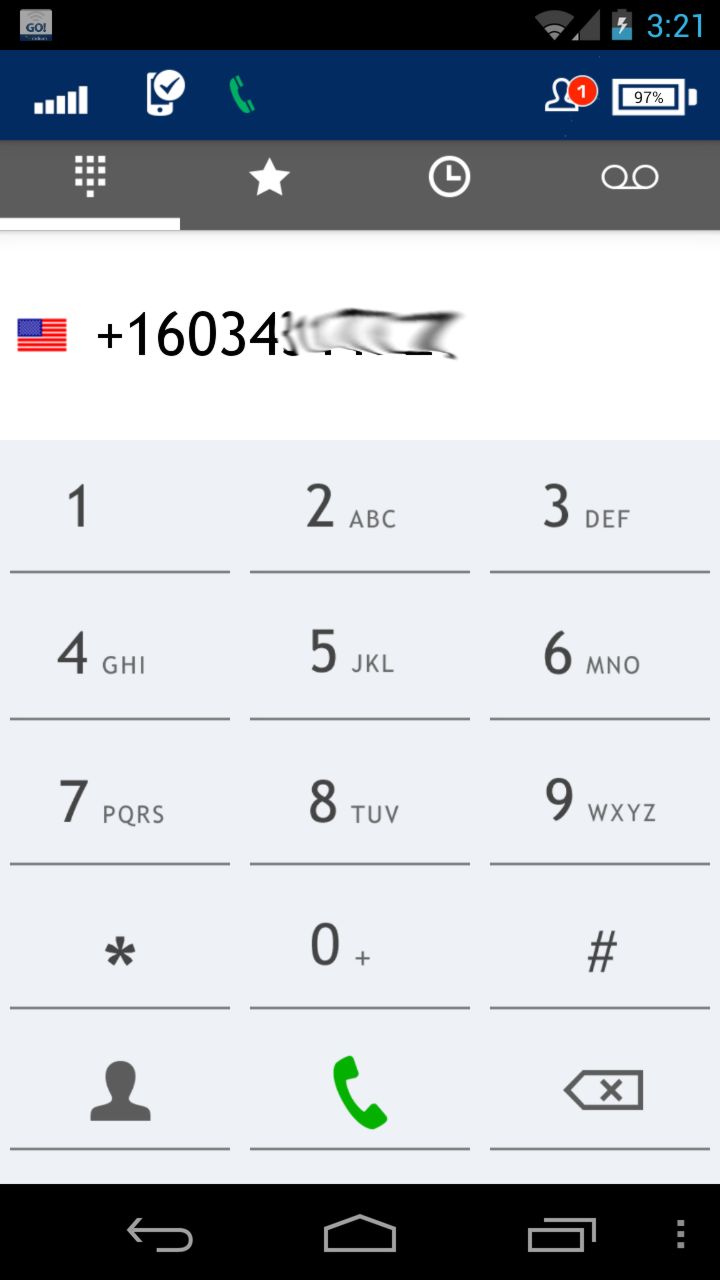Tap the 3 DEF key
Screen dimensions: 720x1280
pyautogui.click(x=600, y=506)
